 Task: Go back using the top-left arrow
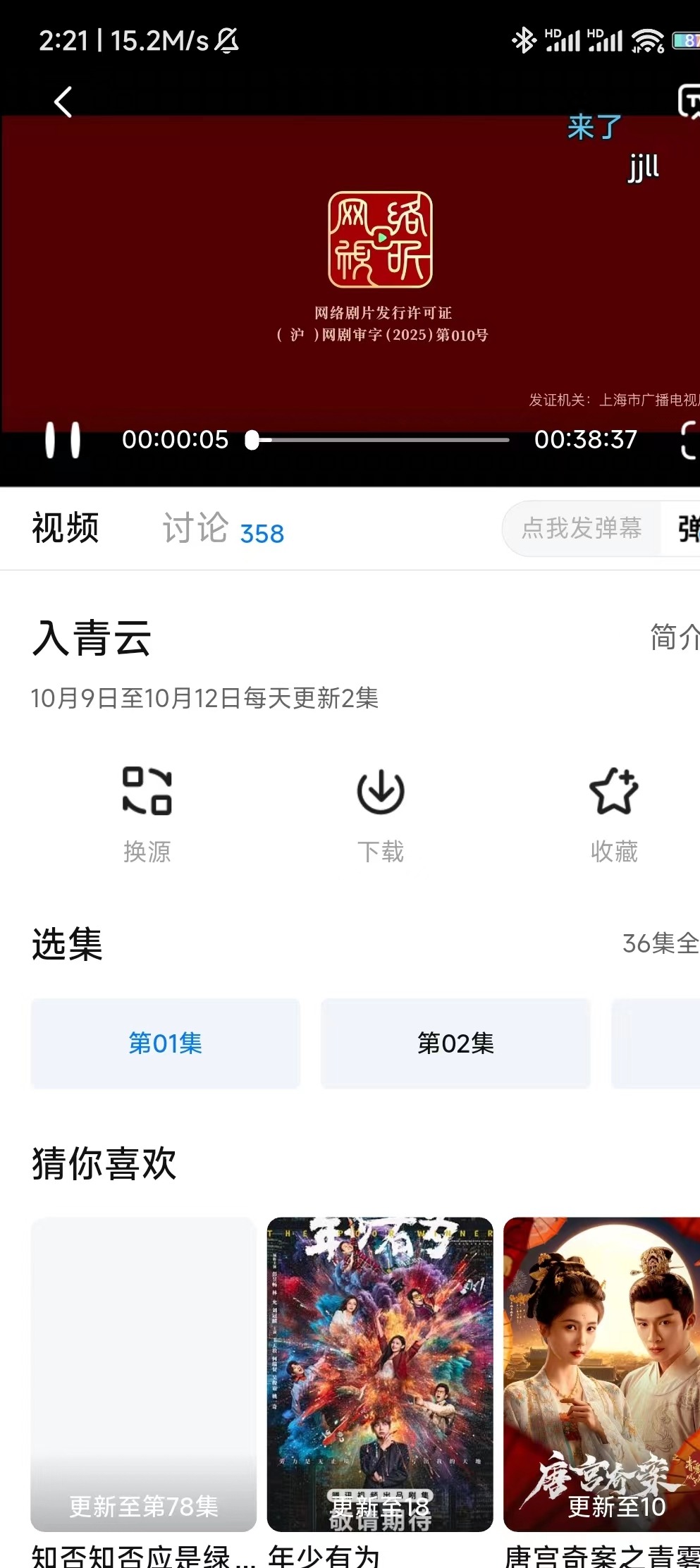click(x=63, y=102)
